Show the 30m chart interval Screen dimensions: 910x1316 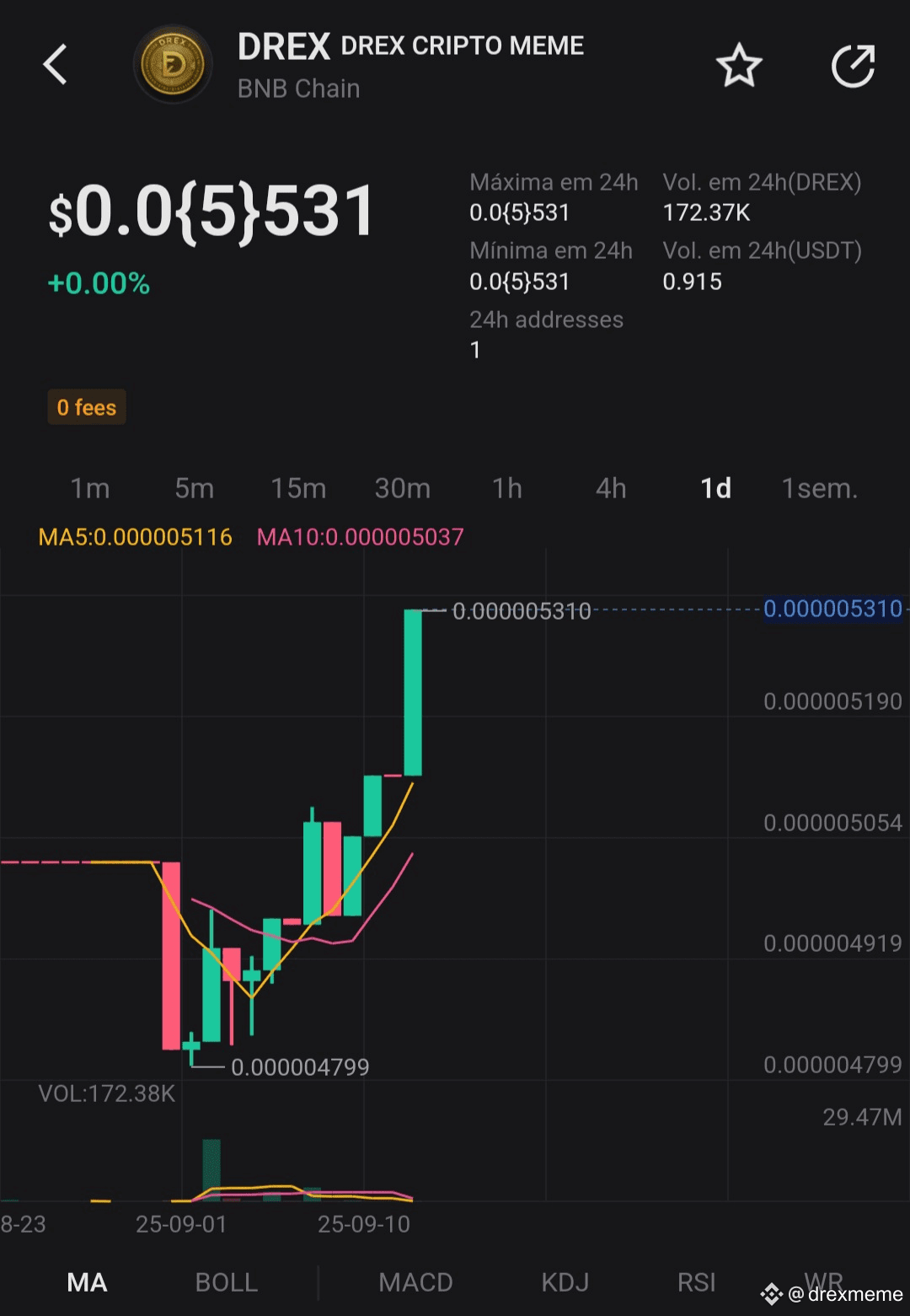402,488
